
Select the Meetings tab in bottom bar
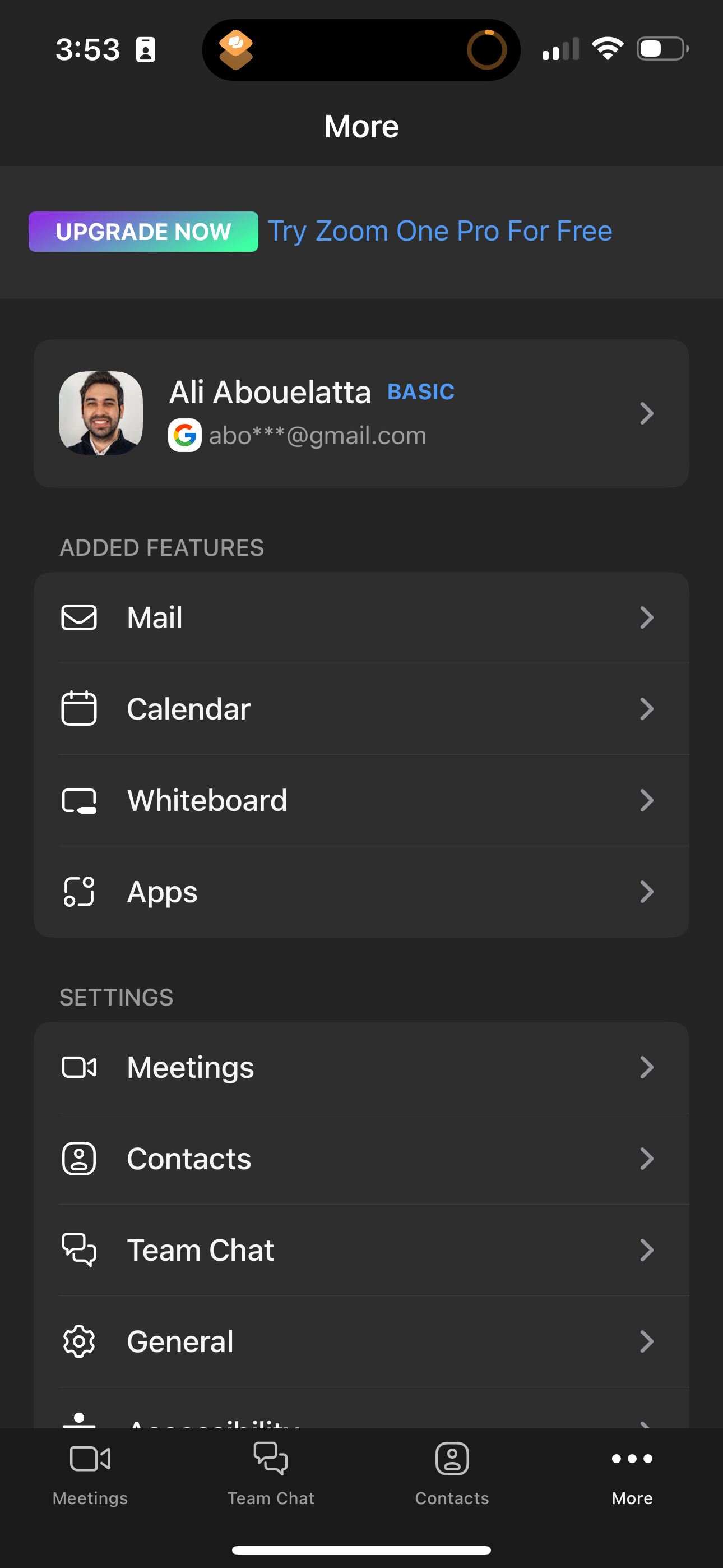[x=90, y=1473]
